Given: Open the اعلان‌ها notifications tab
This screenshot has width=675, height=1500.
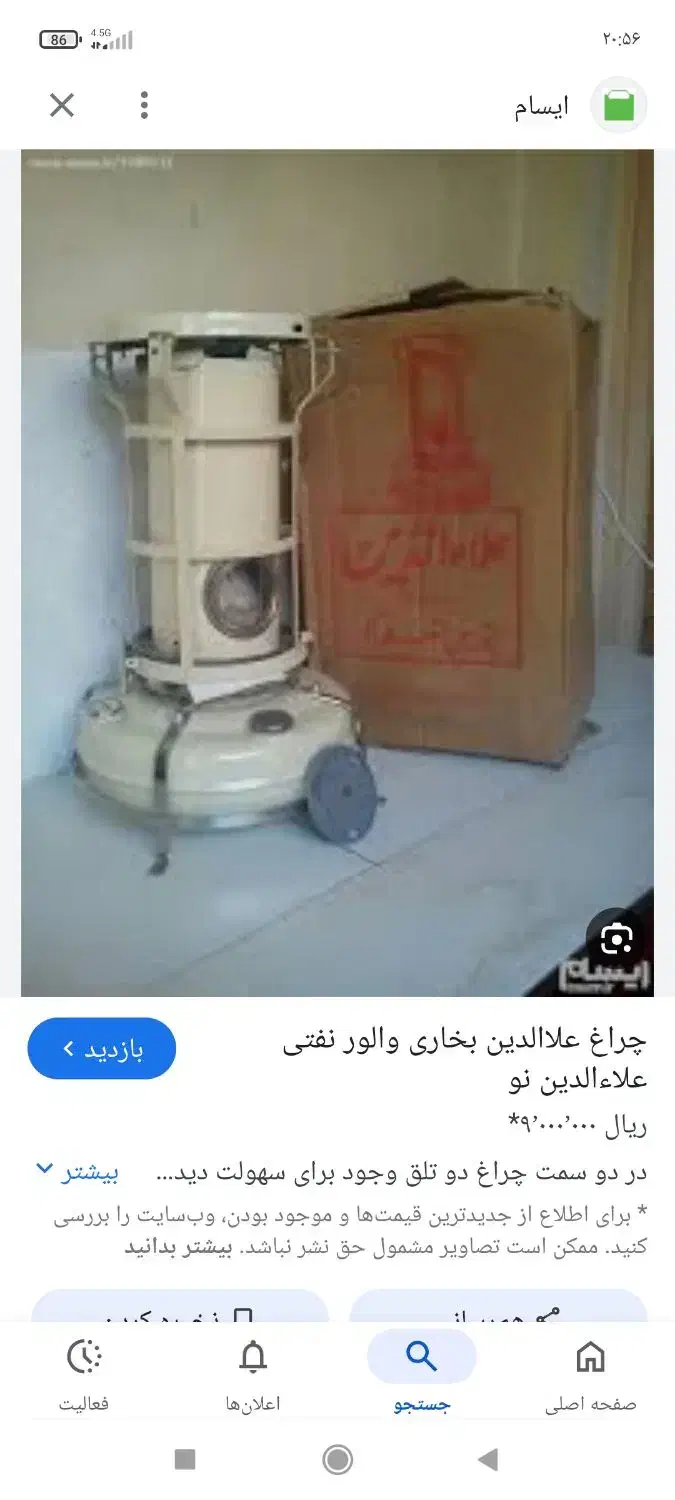Looking at the screenshot, I should coord(253,1375).
